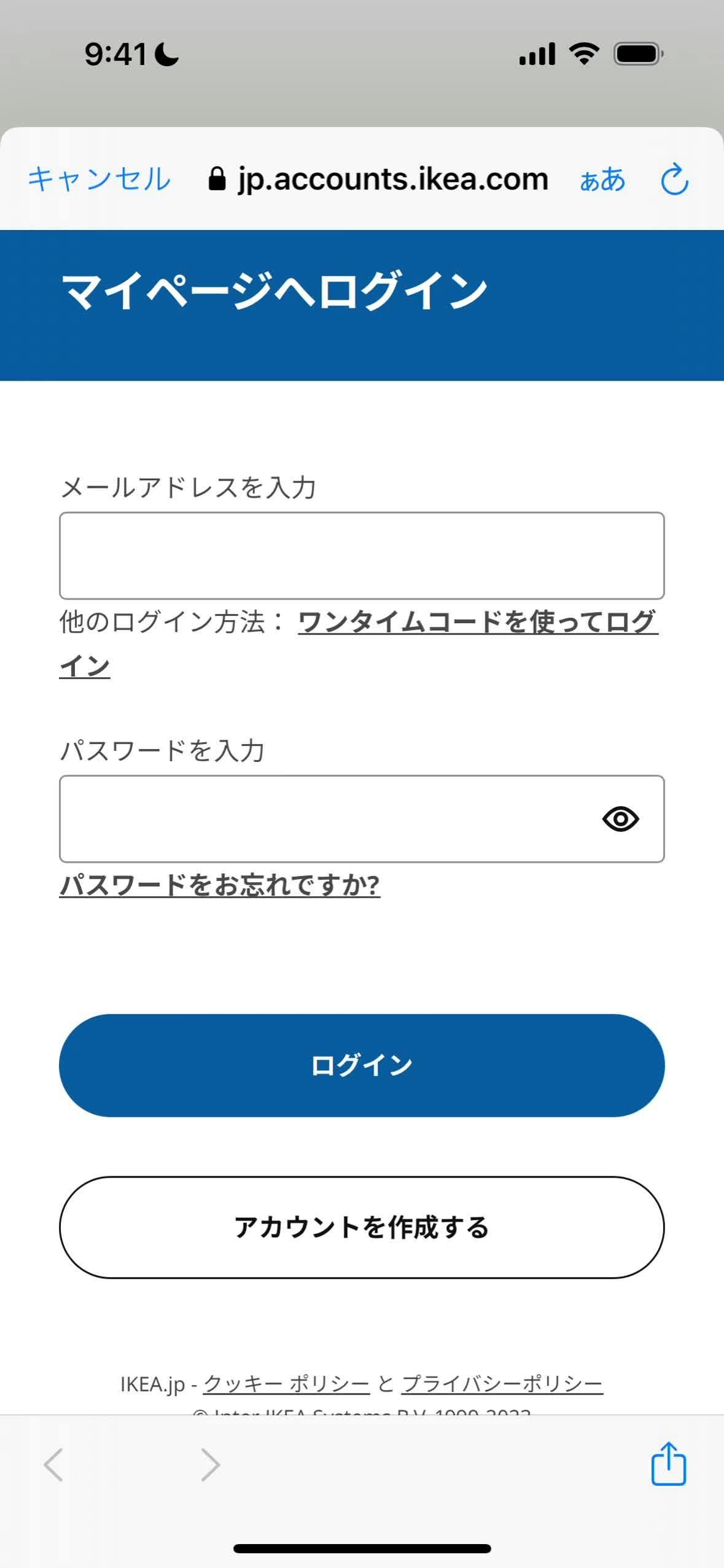This screenshot has height=1568, width=724.
Task: Focus the パスワード input field
Action: [325, 819]
